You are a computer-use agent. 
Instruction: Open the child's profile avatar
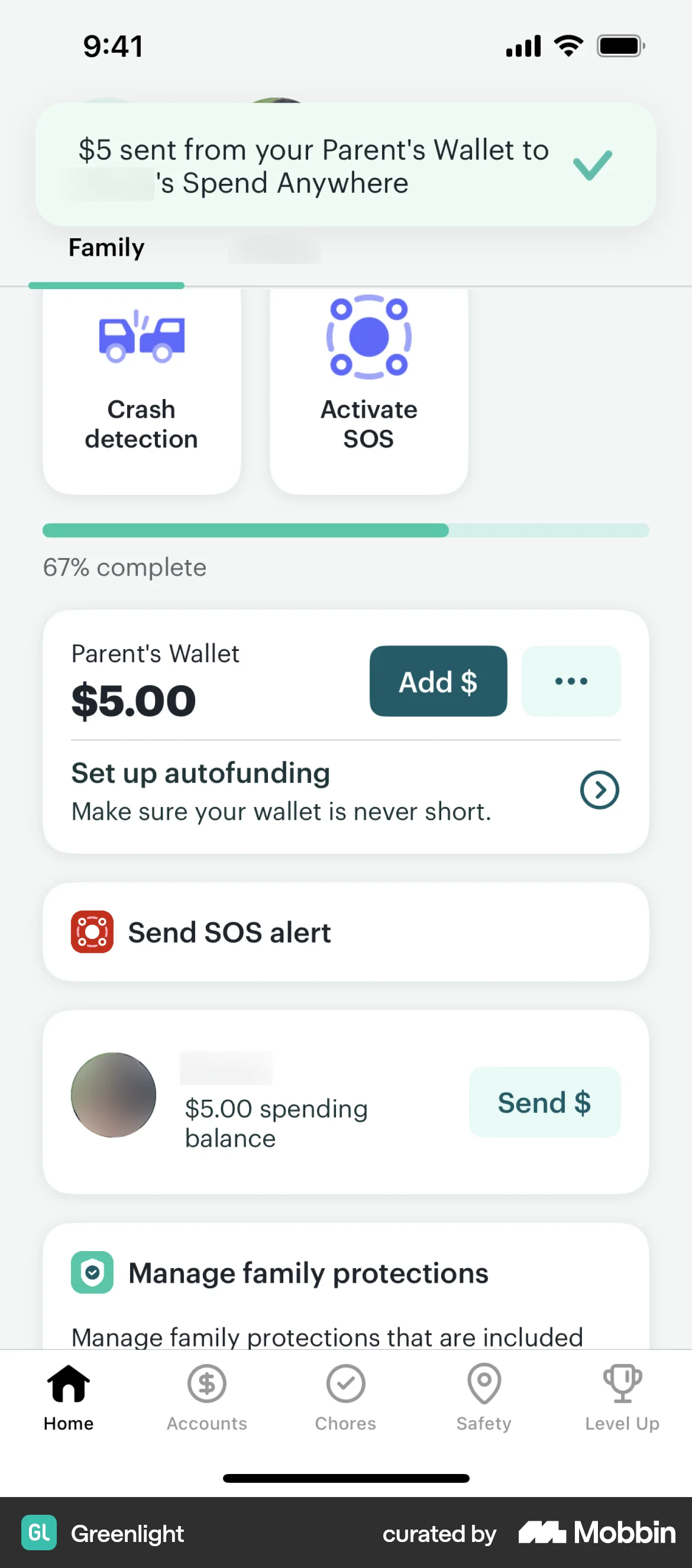[114, 1094]
